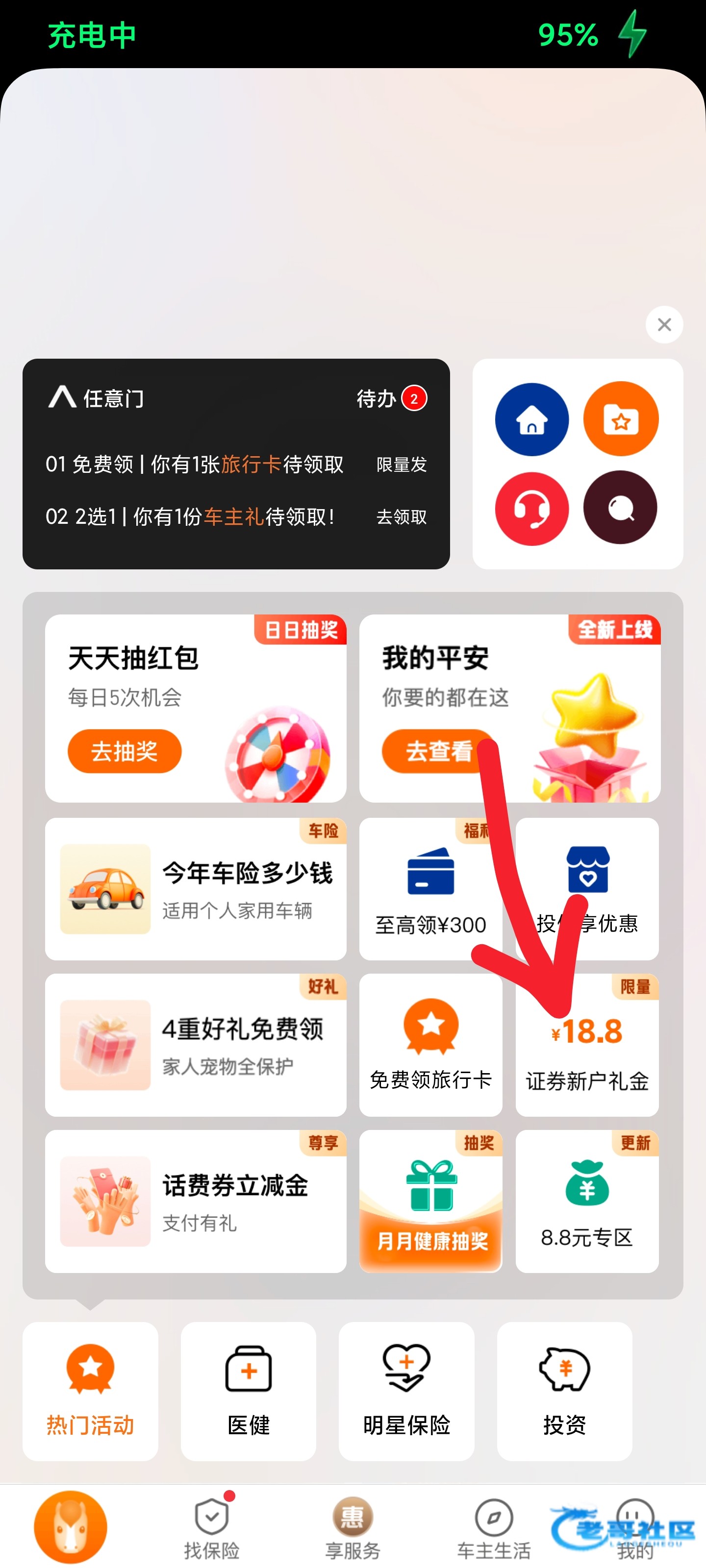Open the 月月健康抽奖 tile

tap(430, 1200)
